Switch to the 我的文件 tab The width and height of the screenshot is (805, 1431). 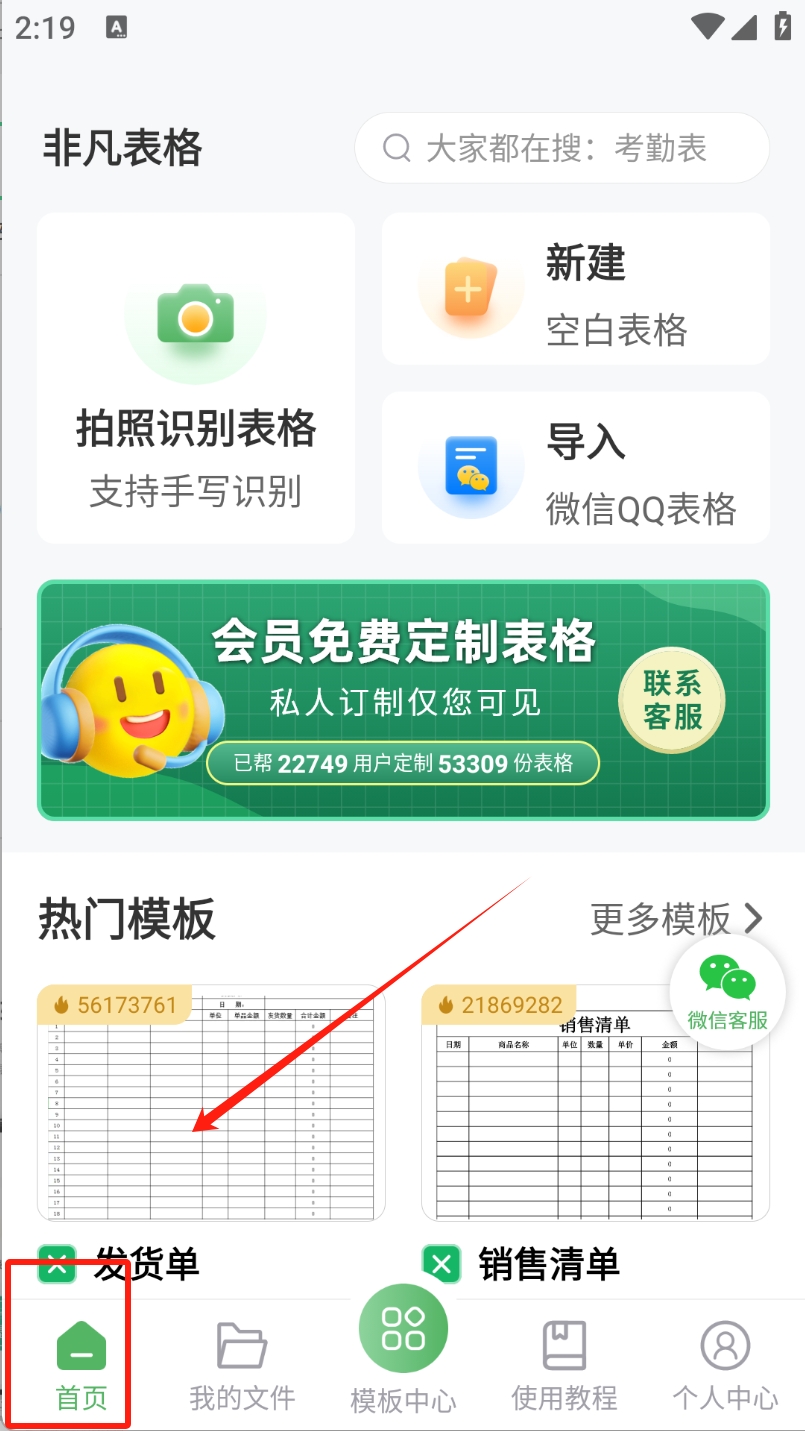[x=242, y=1364]
